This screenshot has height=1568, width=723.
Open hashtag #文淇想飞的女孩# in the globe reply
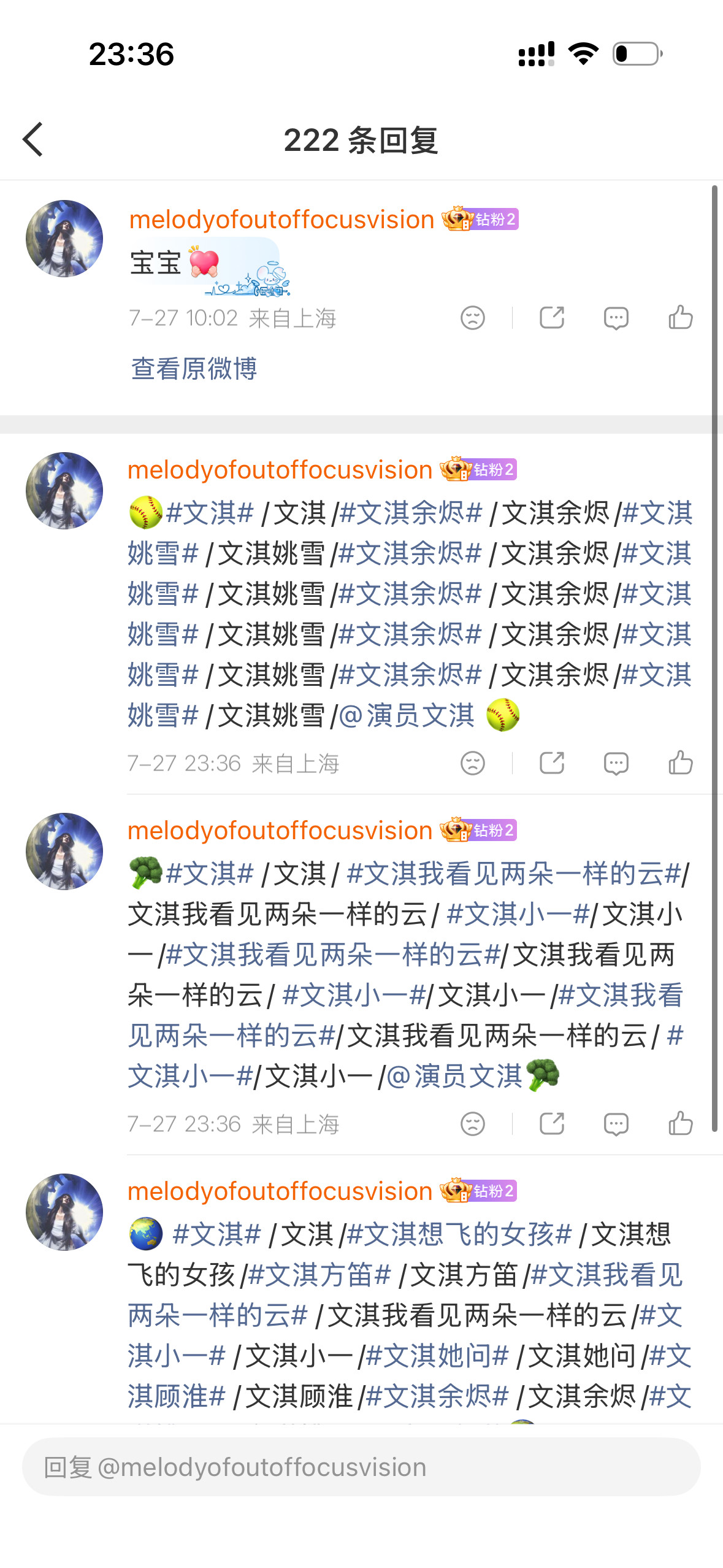(x=460, y=1234)
